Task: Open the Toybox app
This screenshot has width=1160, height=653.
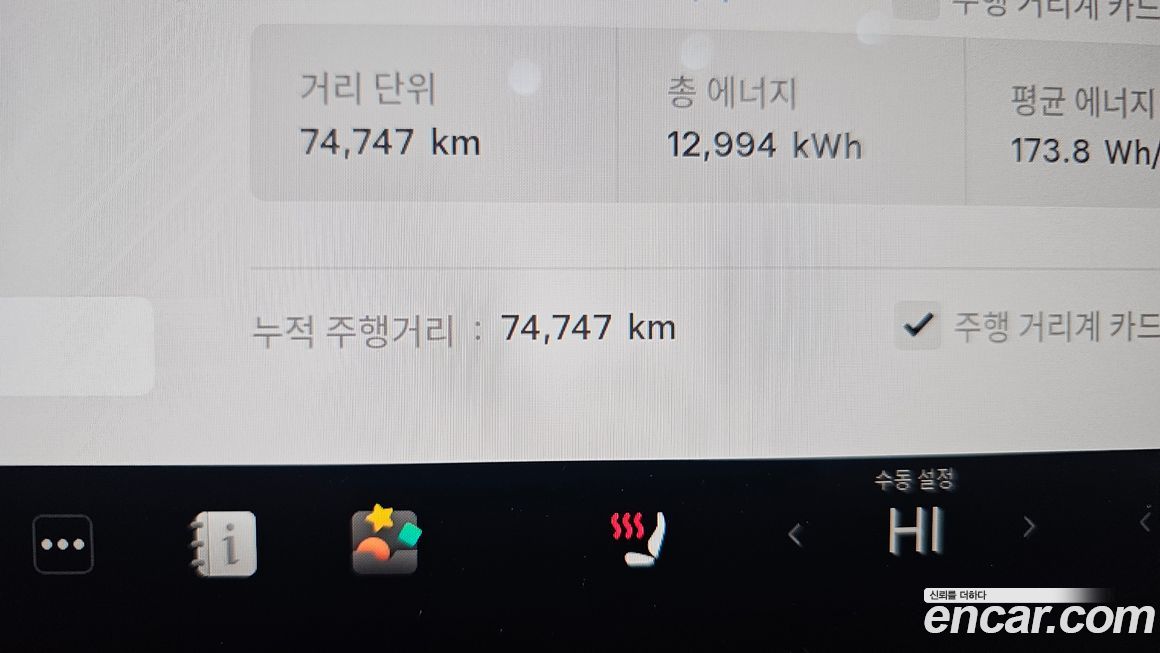Action: pyautogui.click(x=385, y=540)
